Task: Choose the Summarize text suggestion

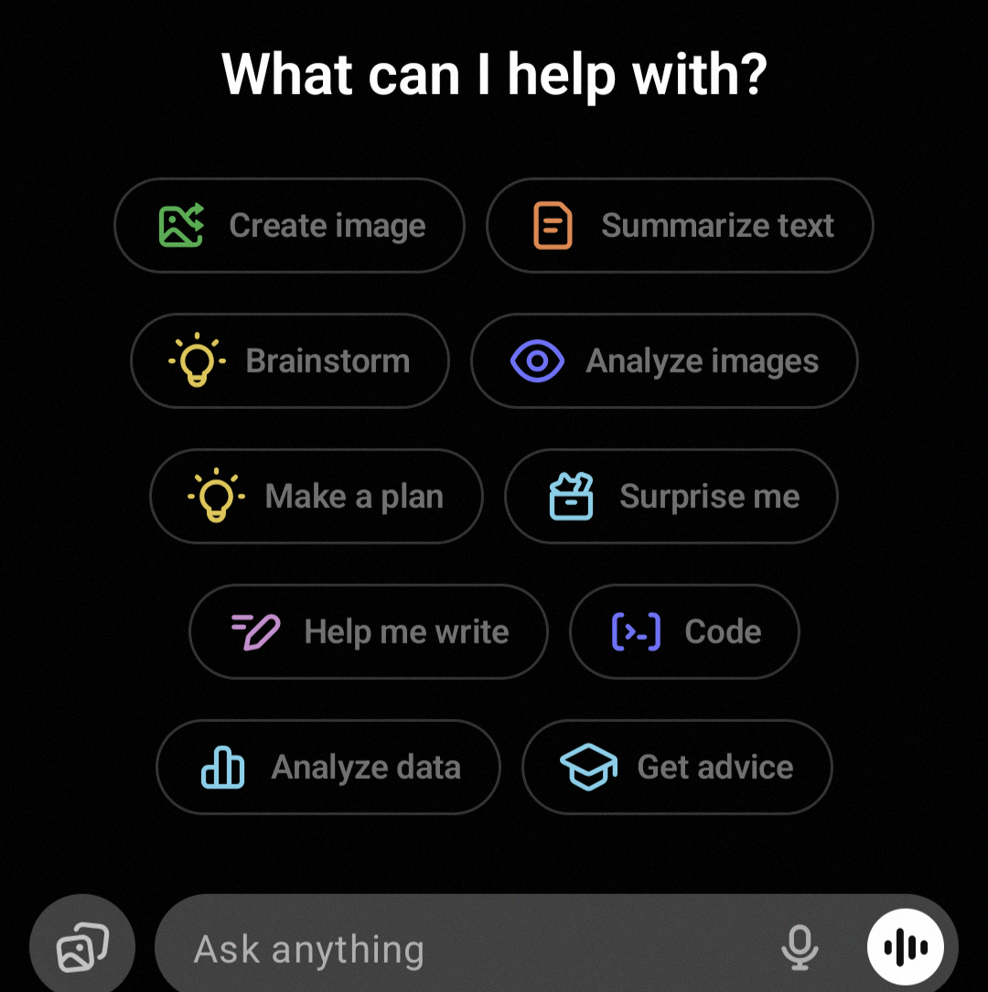Action: pyautogui.click(x=680, y=225)
